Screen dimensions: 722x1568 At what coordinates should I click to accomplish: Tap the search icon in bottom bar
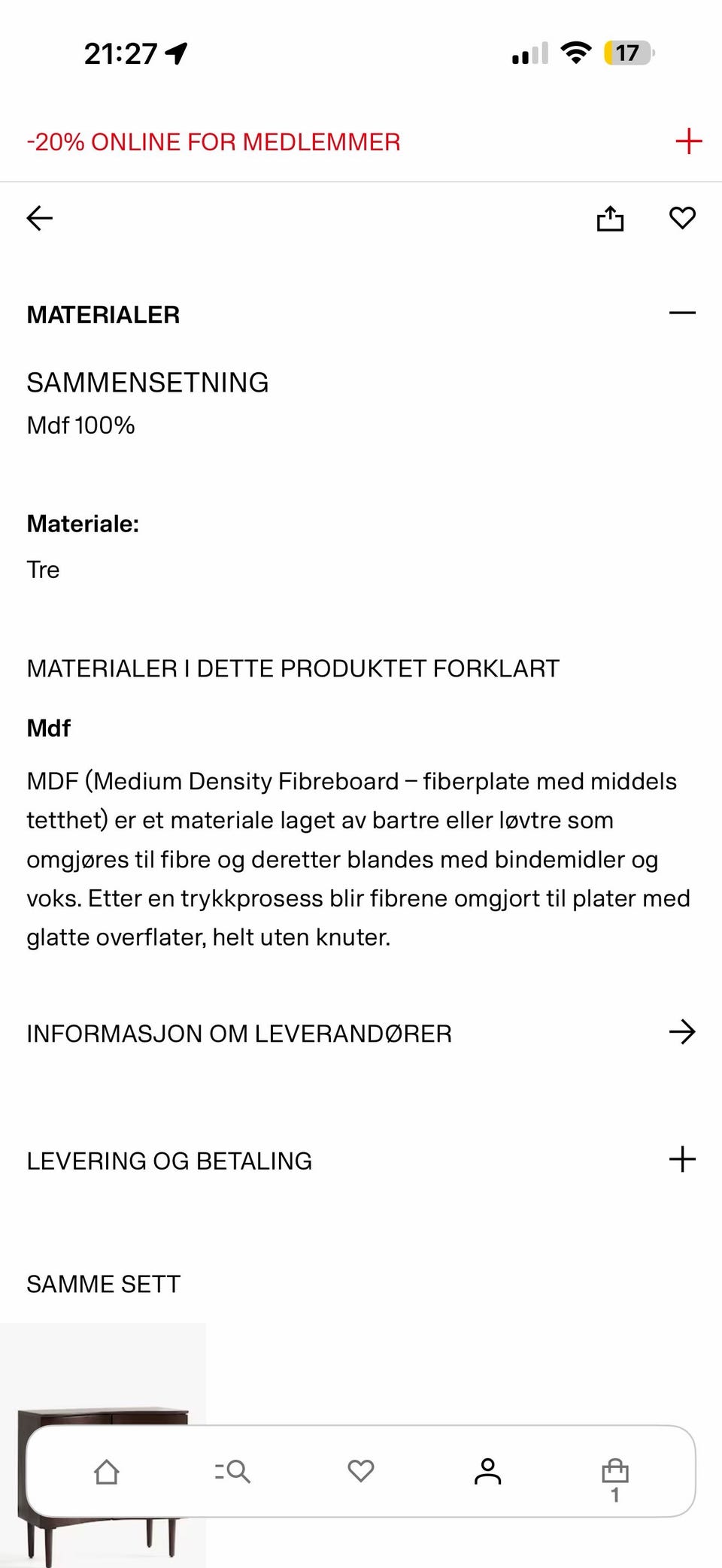[233, 1472]
